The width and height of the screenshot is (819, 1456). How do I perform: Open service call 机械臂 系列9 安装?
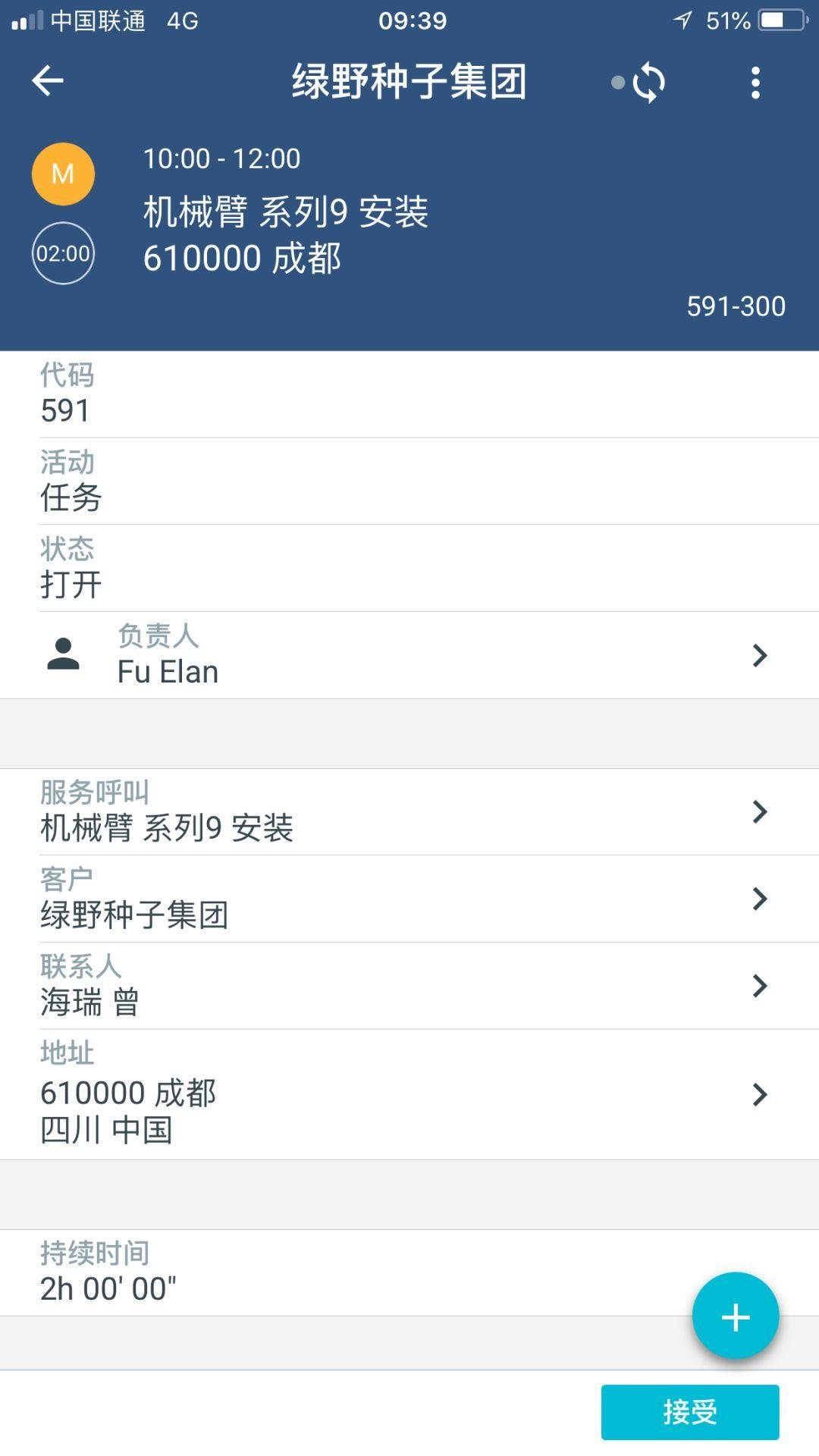[409, 812]
